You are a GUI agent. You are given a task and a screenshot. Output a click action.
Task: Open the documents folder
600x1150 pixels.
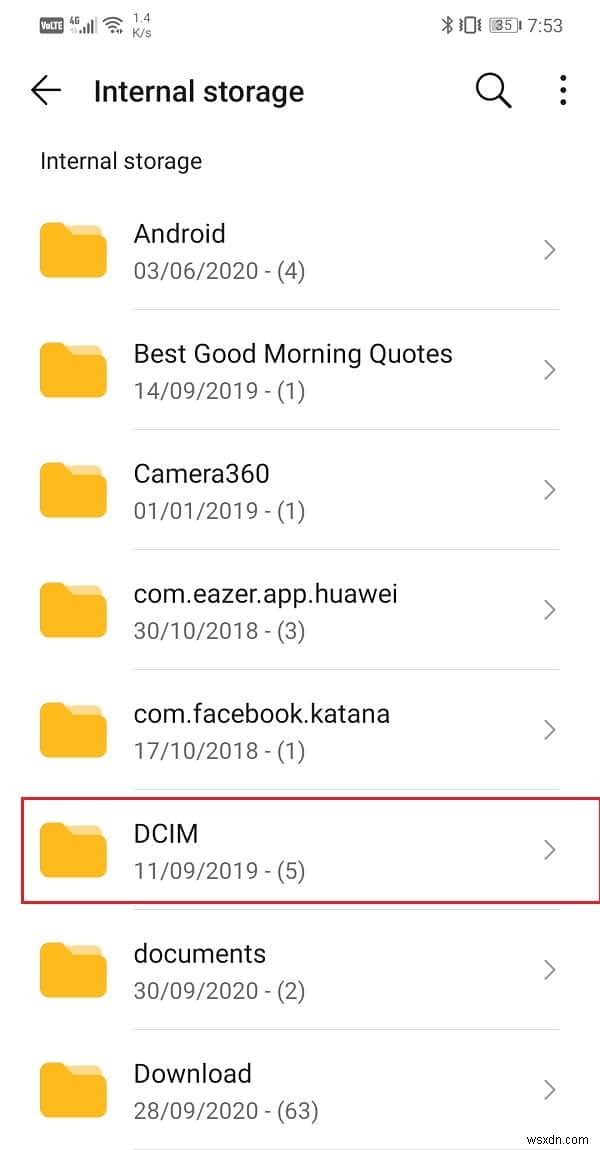(x=300, y=970)
